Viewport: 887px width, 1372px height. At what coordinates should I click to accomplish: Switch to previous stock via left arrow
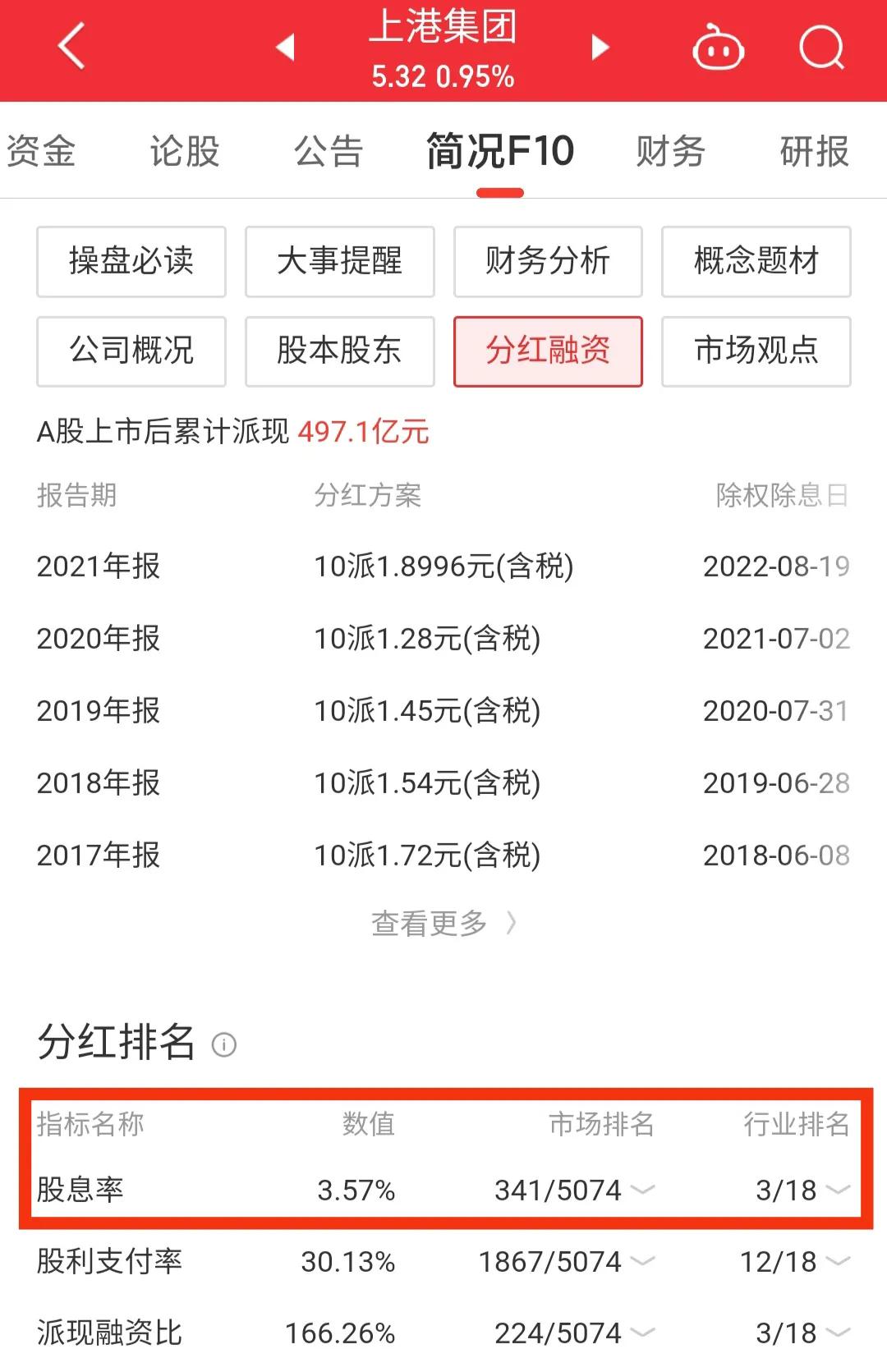285,48
